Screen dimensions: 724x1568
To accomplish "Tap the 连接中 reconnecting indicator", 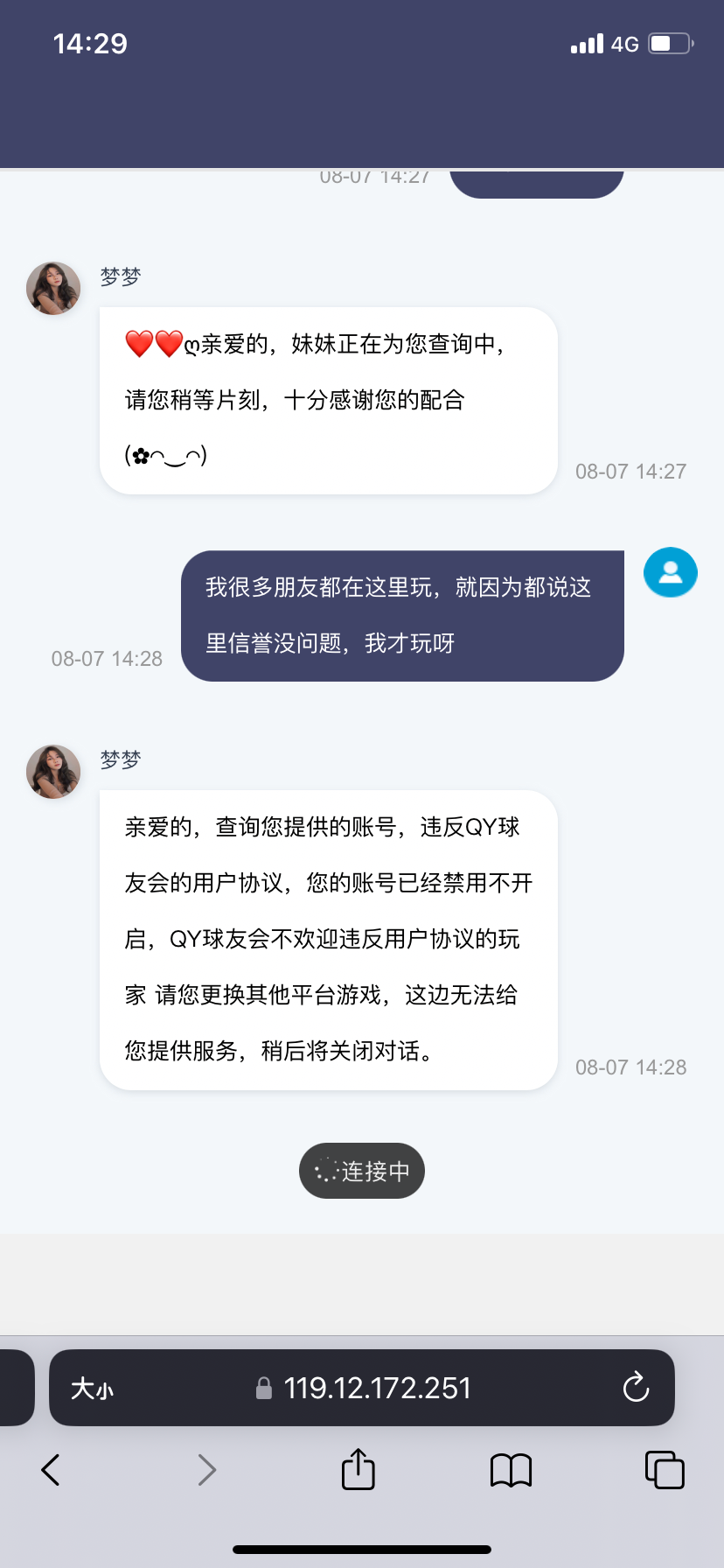I will [x=361, y=1170].
